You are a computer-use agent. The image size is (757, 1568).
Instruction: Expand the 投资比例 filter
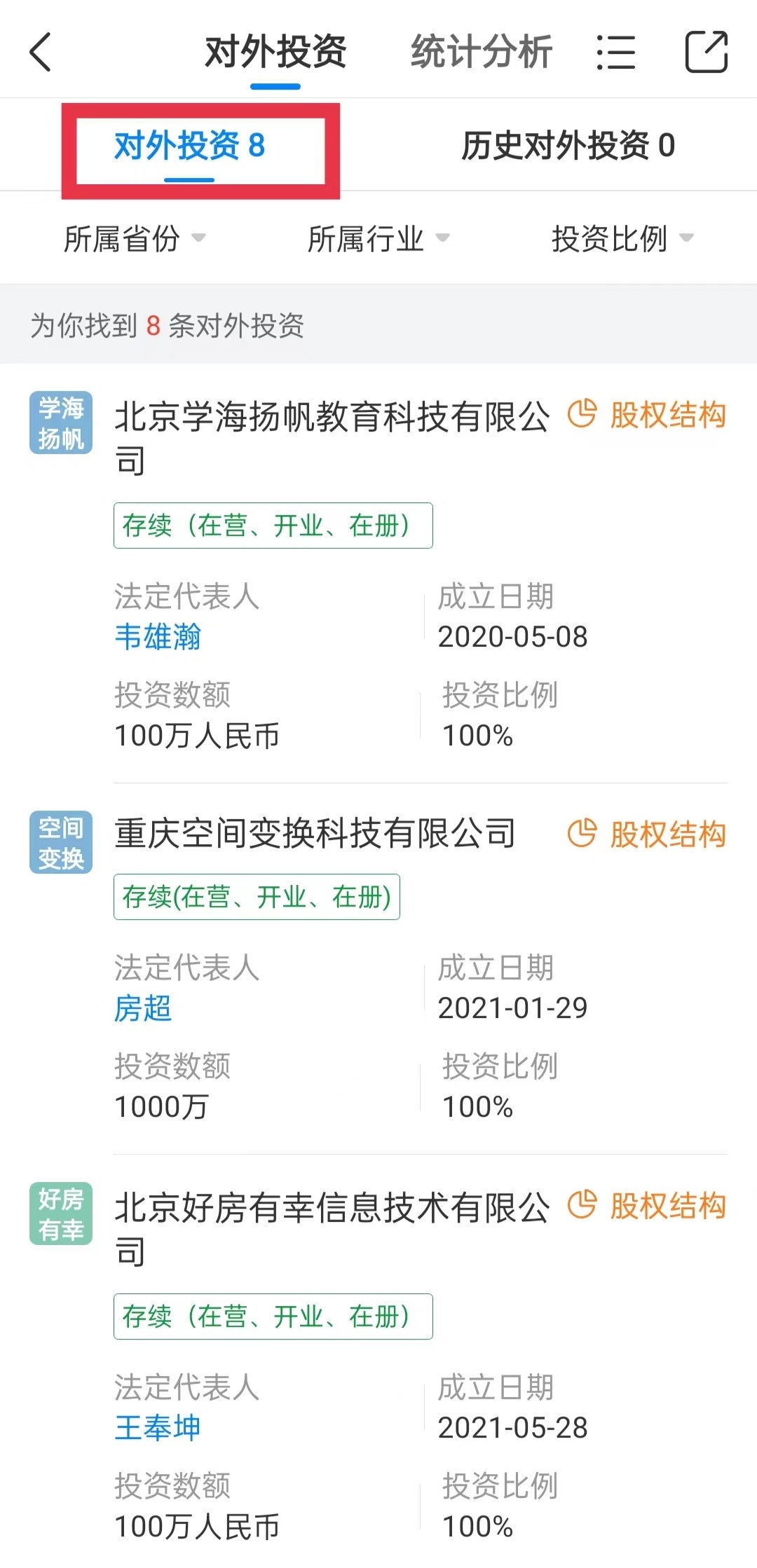tap(622, 239)
